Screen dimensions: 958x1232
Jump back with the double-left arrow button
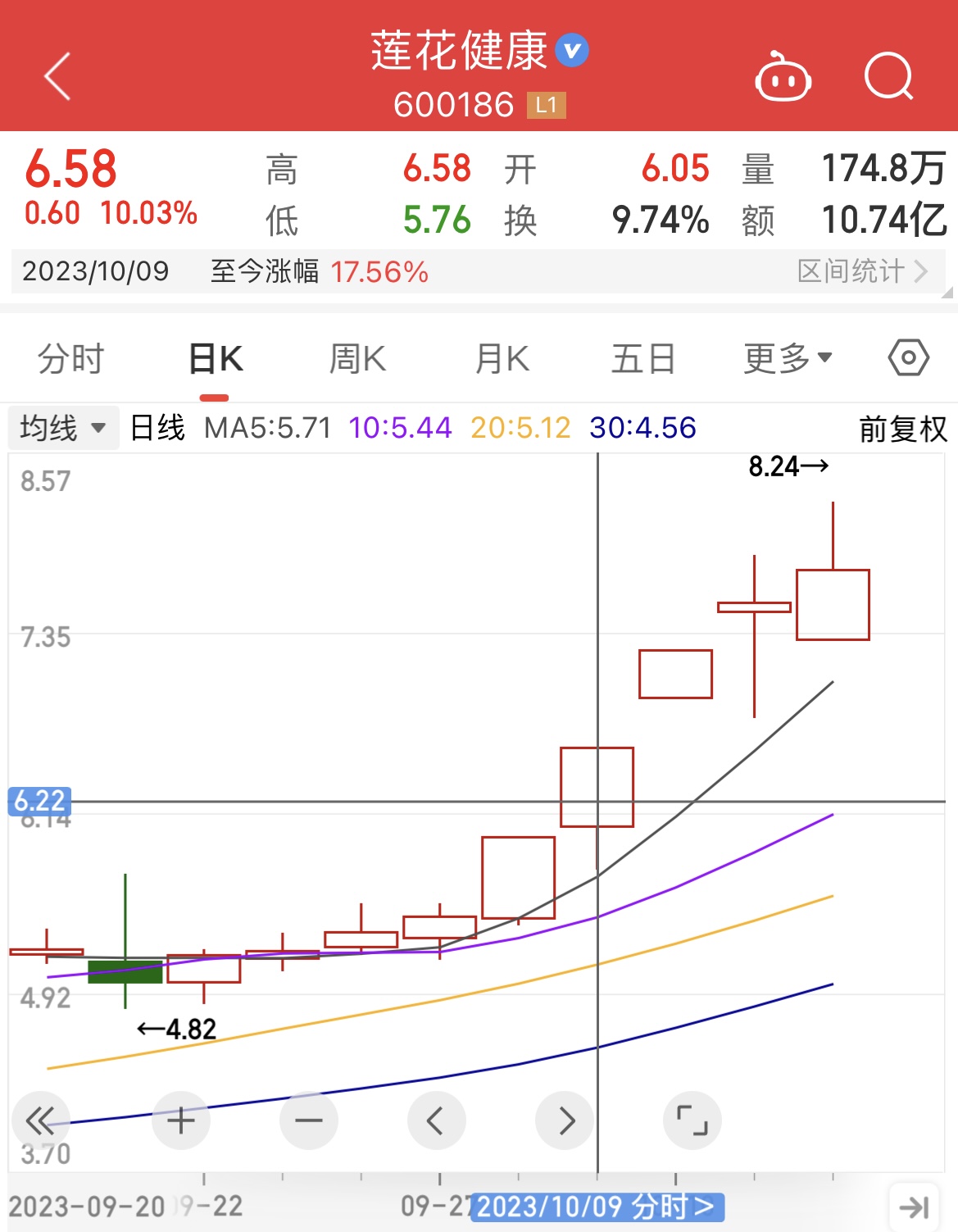40,1121
